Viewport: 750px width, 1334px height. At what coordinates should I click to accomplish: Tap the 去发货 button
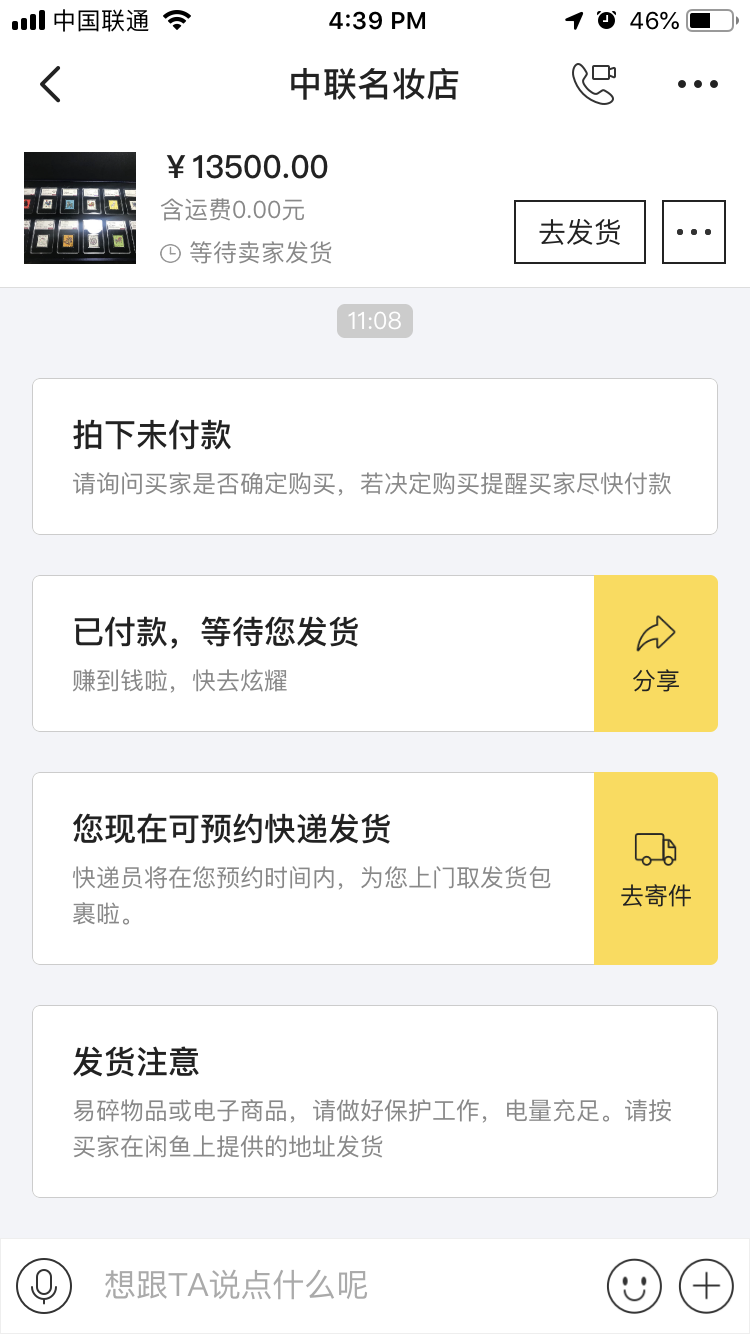(x=580, y=232)
